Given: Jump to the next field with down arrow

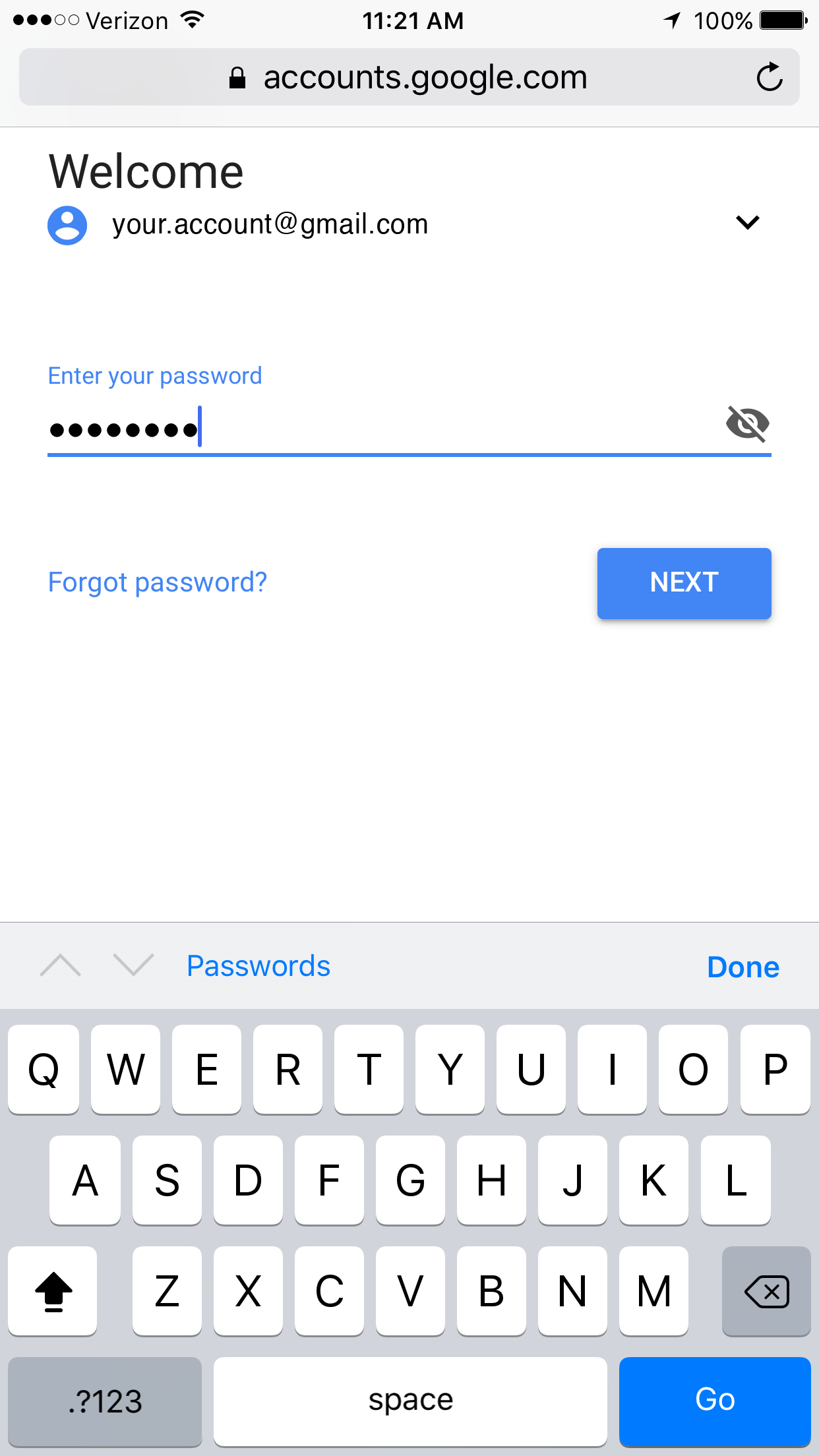Looking at the screenshot, I should click(133, 965).
